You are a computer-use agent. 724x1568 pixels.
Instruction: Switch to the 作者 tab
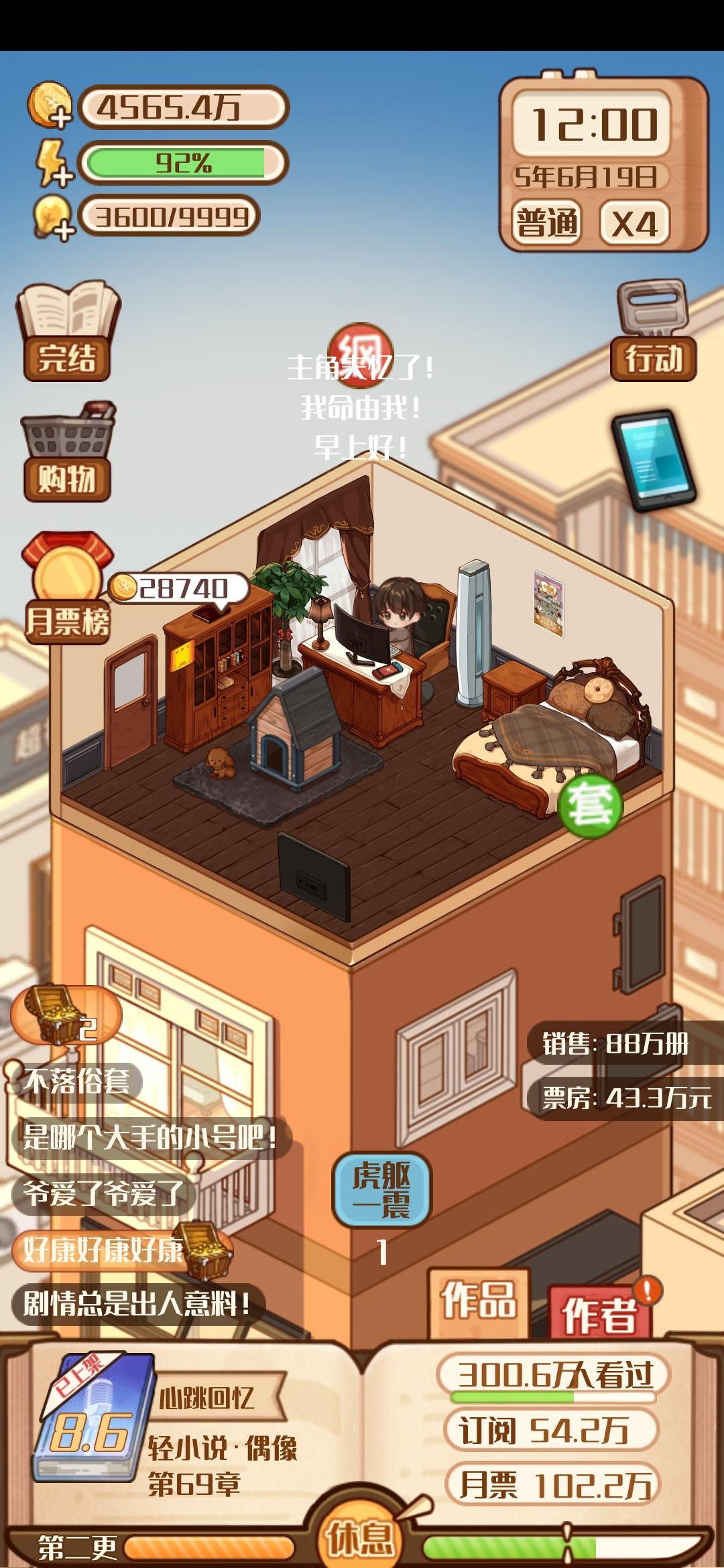600,1313
